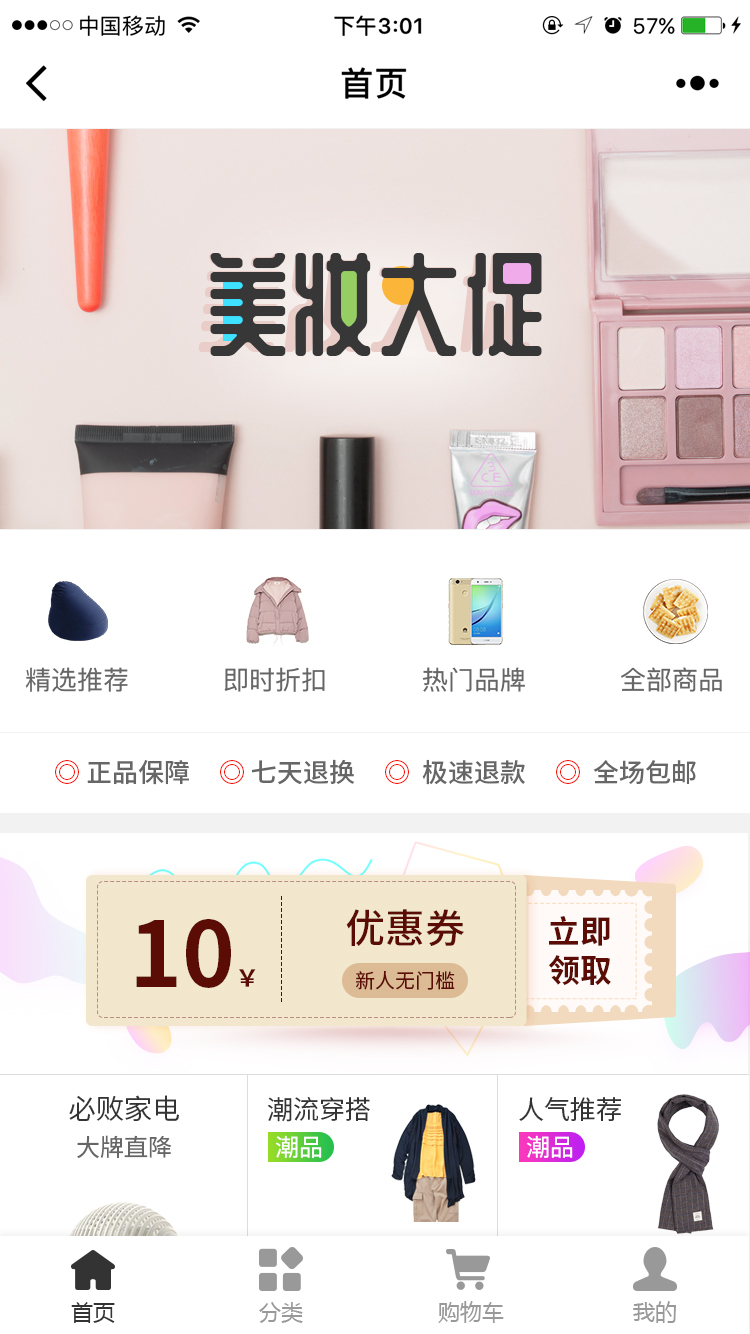Go back using the top-left arrow
Viewport: 750px width, 1334px height.
pos(37,84)
